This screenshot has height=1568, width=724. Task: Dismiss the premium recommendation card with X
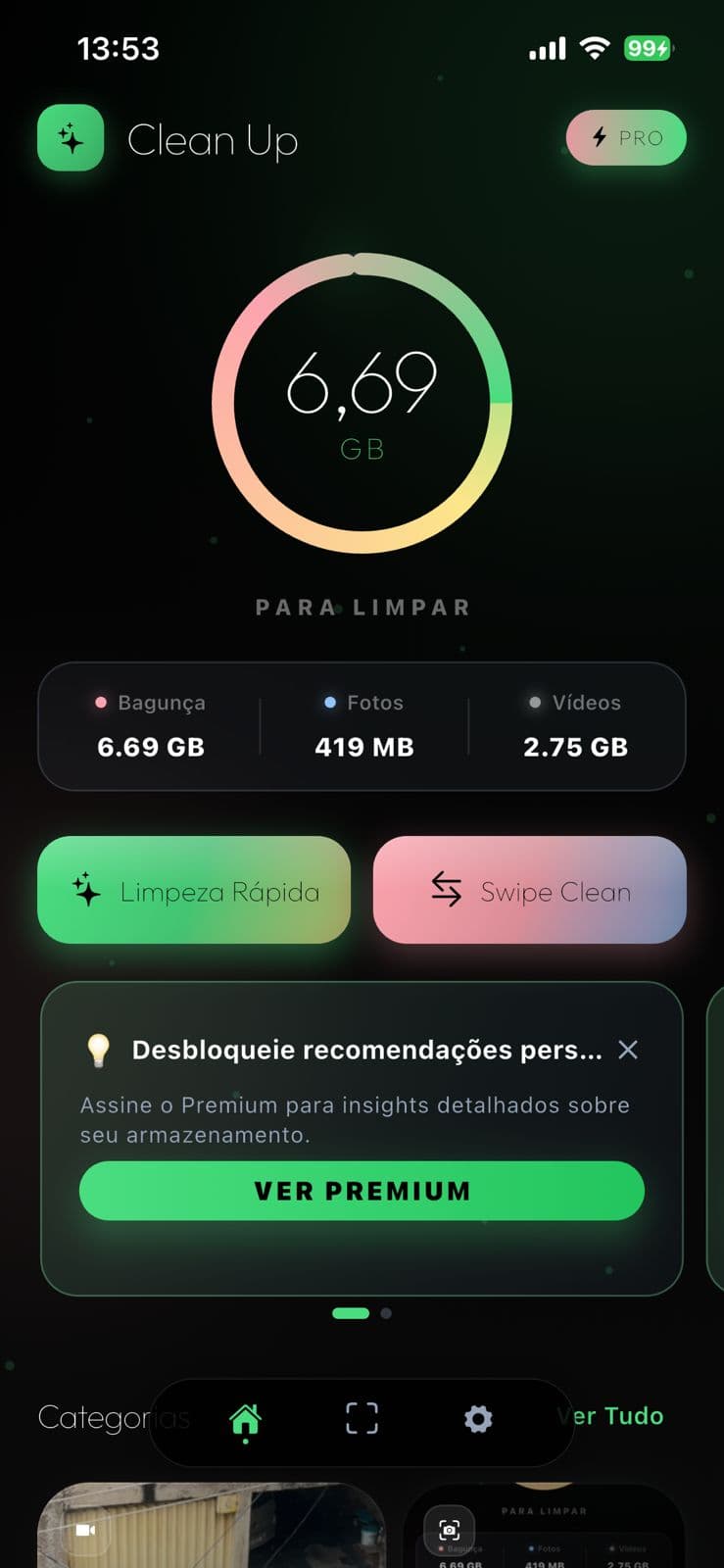click(x=628, y=1050)
